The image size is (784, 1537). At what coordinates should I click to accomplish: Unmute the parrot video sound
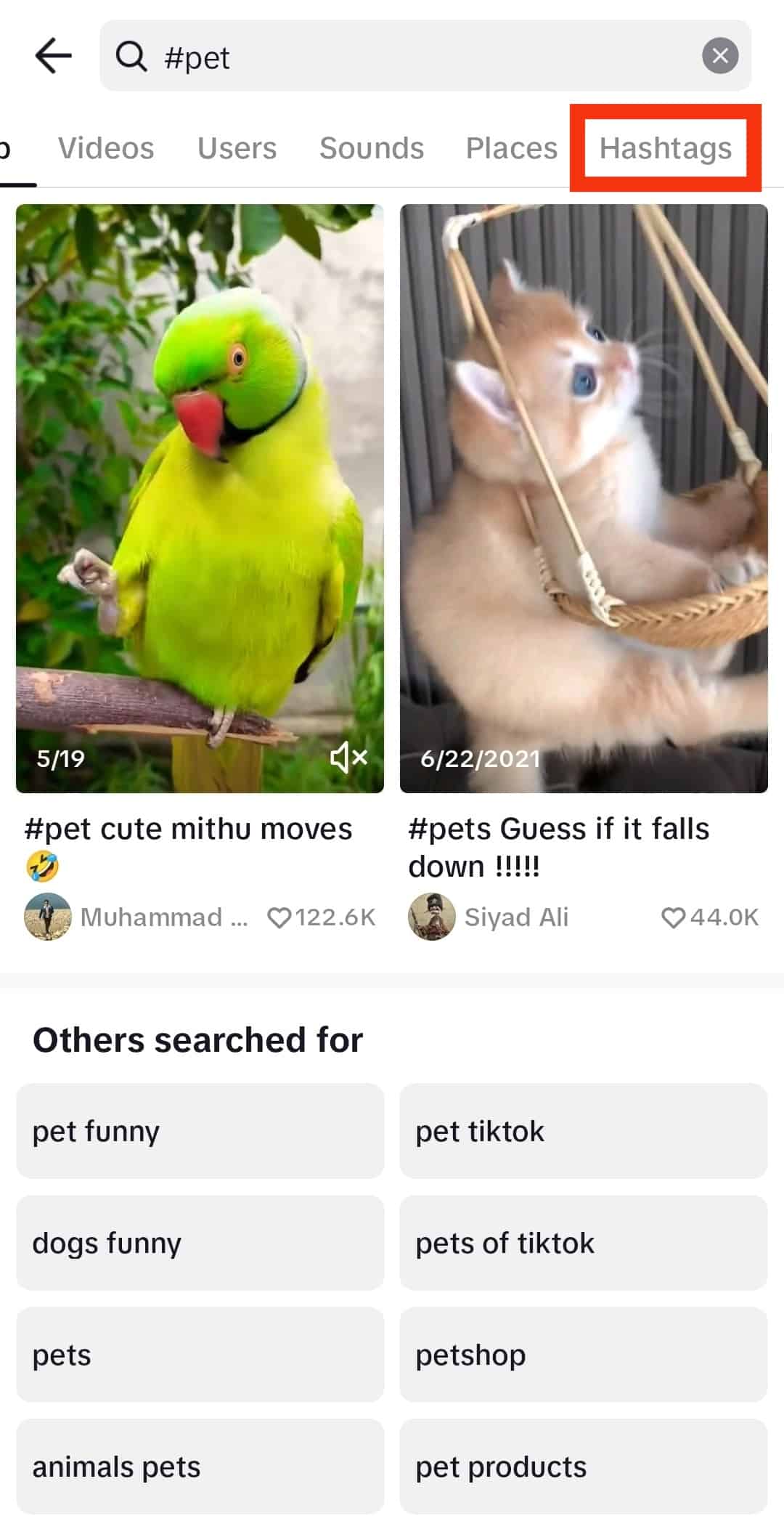348,758
